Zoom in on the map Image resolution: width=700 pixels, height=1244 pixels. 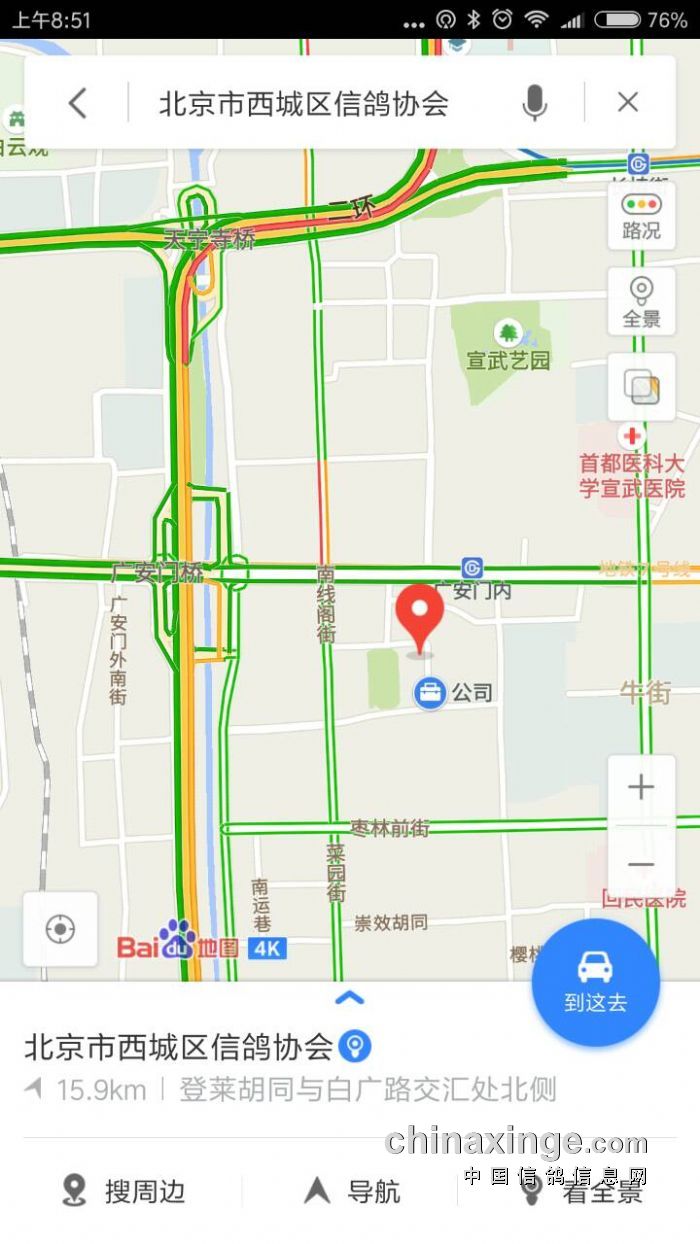[641, 788]
